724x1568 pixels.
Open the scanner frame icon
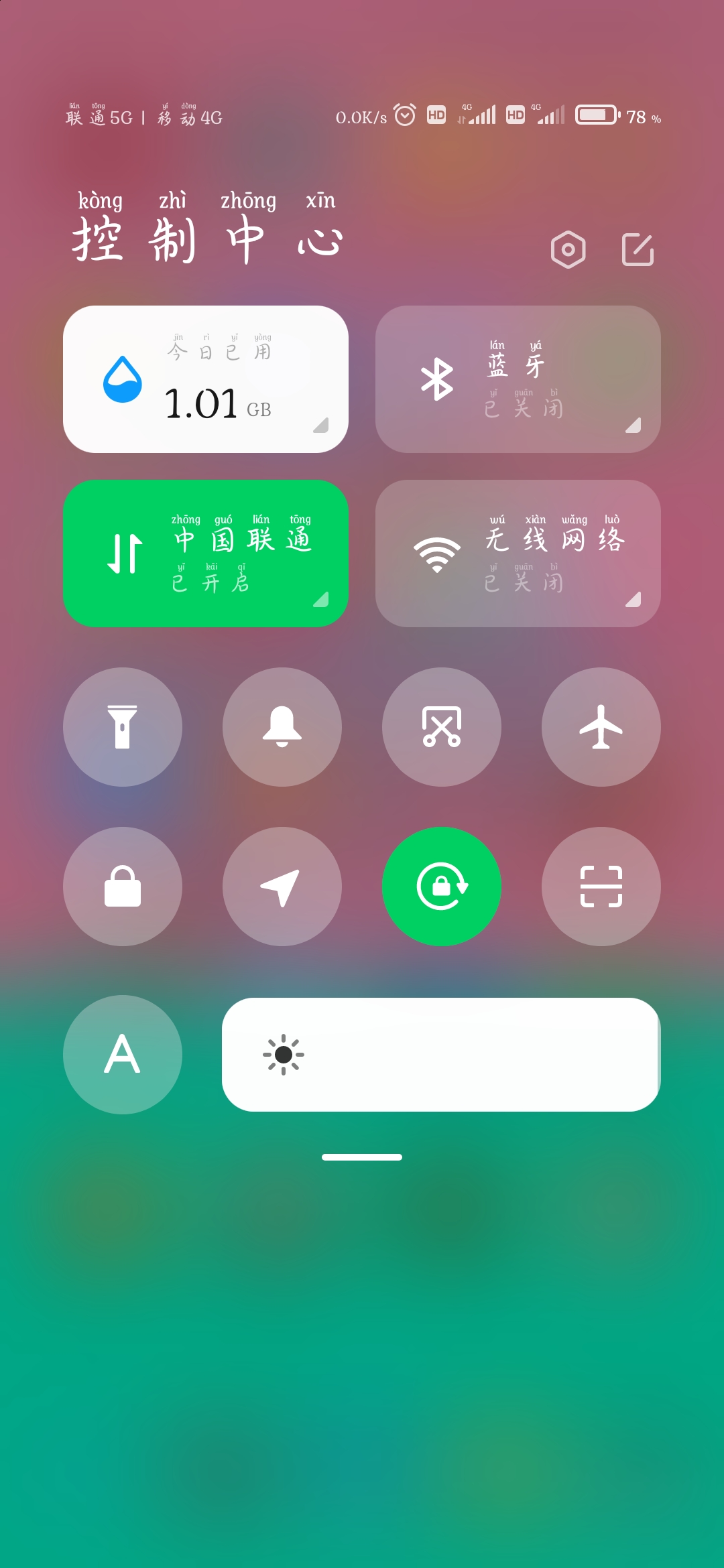pyautogui.click(x=601, y=887)
